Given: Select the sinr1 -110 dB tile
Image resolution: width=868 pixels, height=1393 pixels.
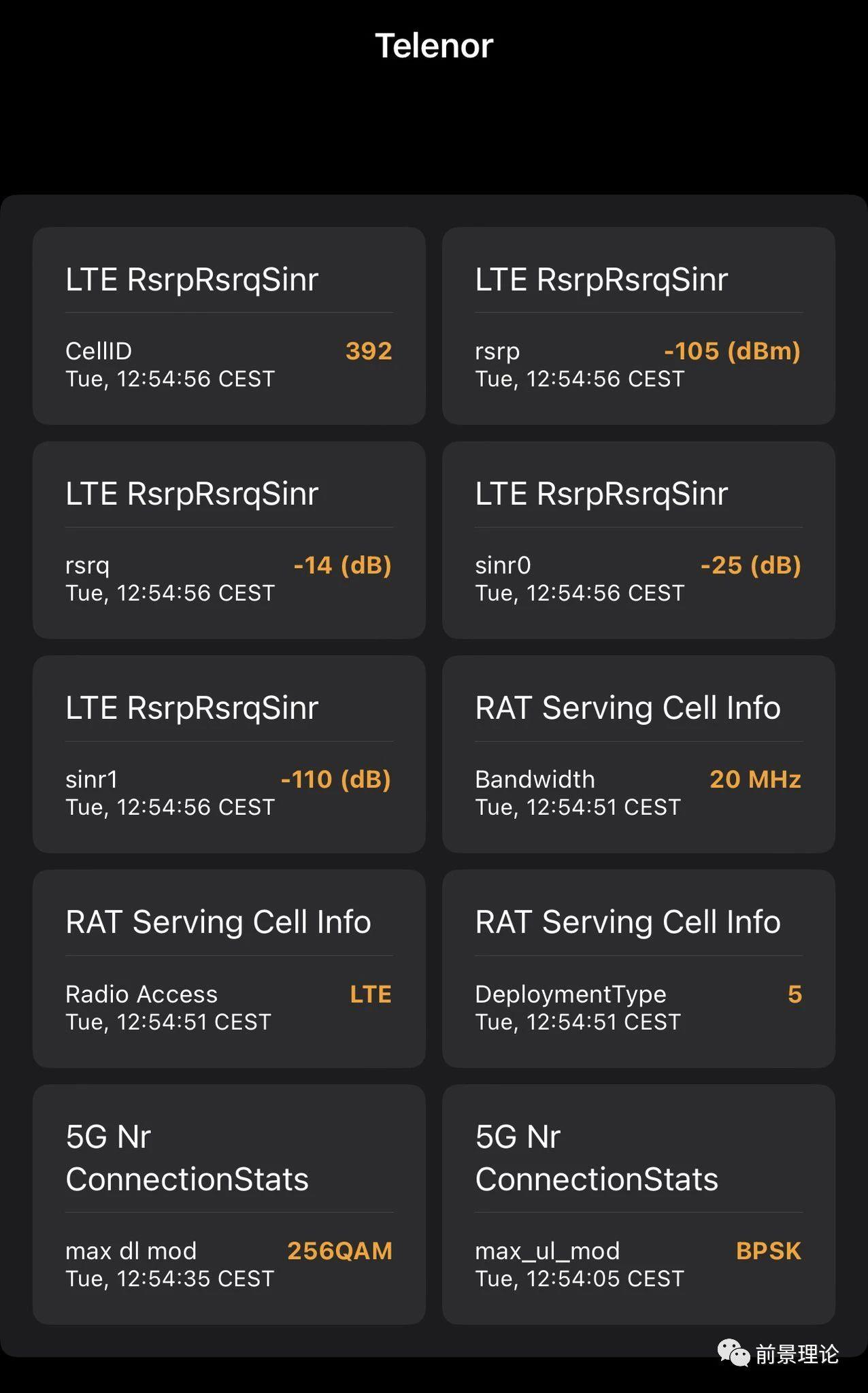Looking at the screenshot, I should click(229, 755).
